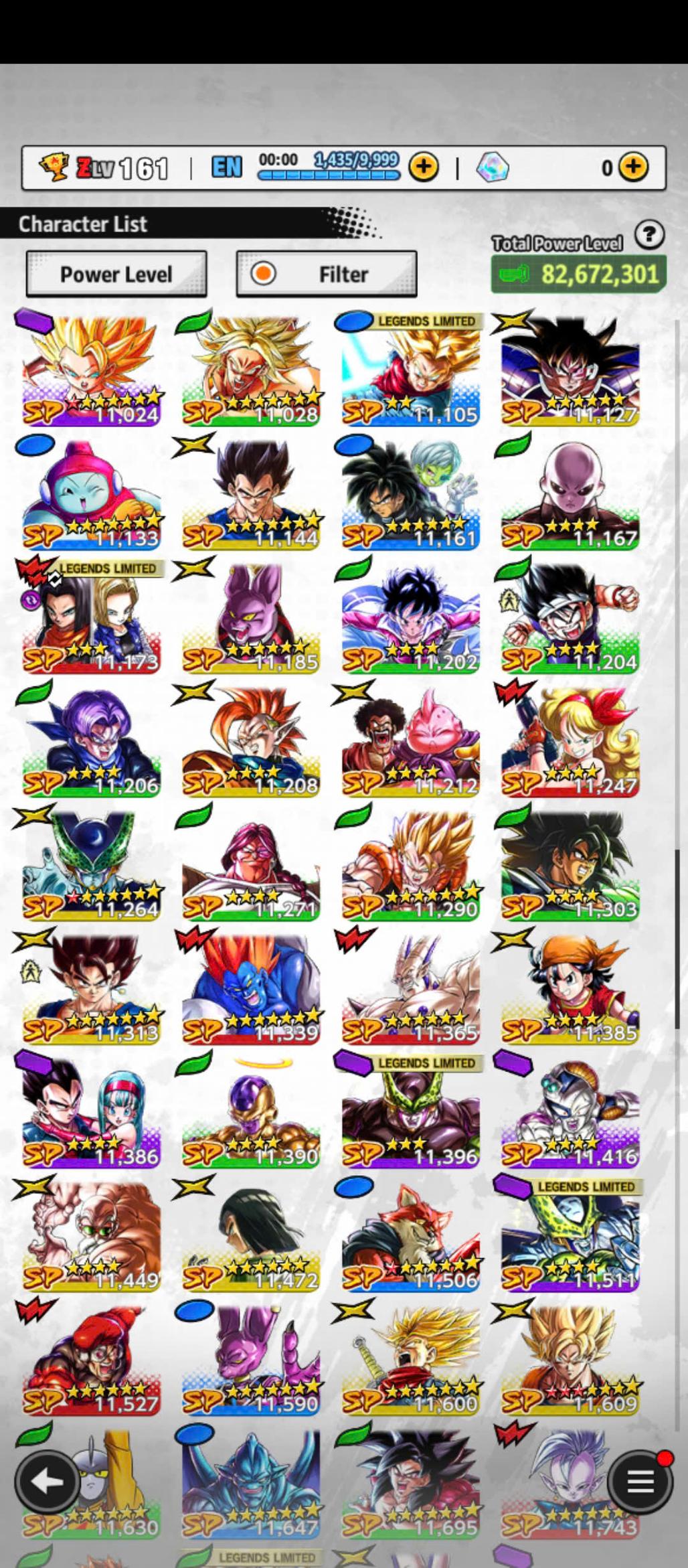688x1568 pixels.
Task: Add Chrono Crystals with the plus button
Action: coord(632,167)
